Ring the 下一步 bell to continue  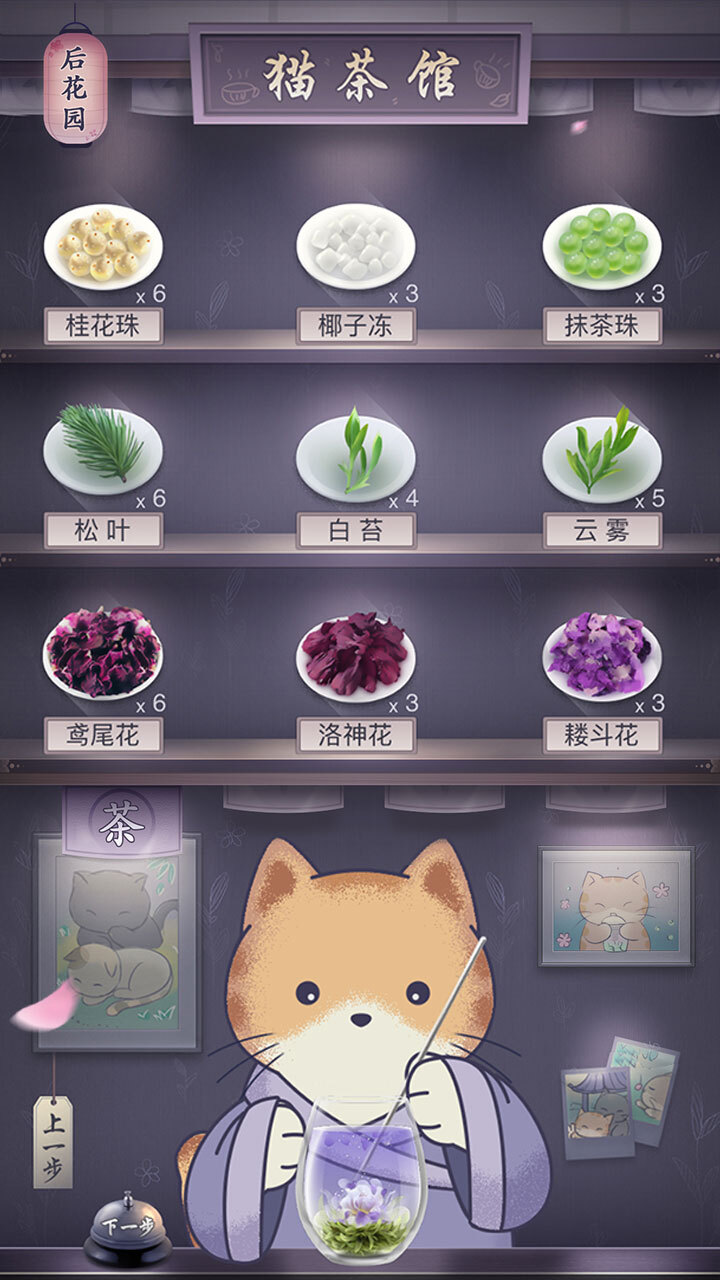click(127, 1230)
